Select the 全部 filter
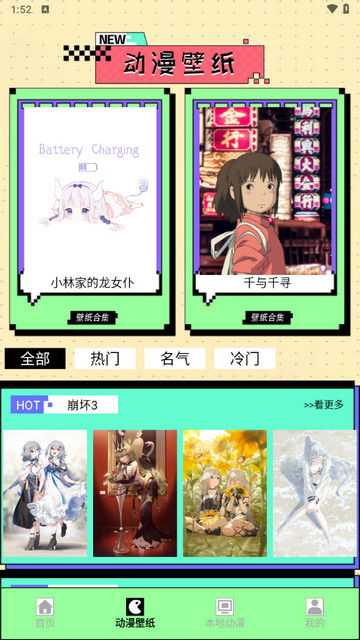Image resolution: width=360 pixels, height=640 pixels. coord(35,358)
